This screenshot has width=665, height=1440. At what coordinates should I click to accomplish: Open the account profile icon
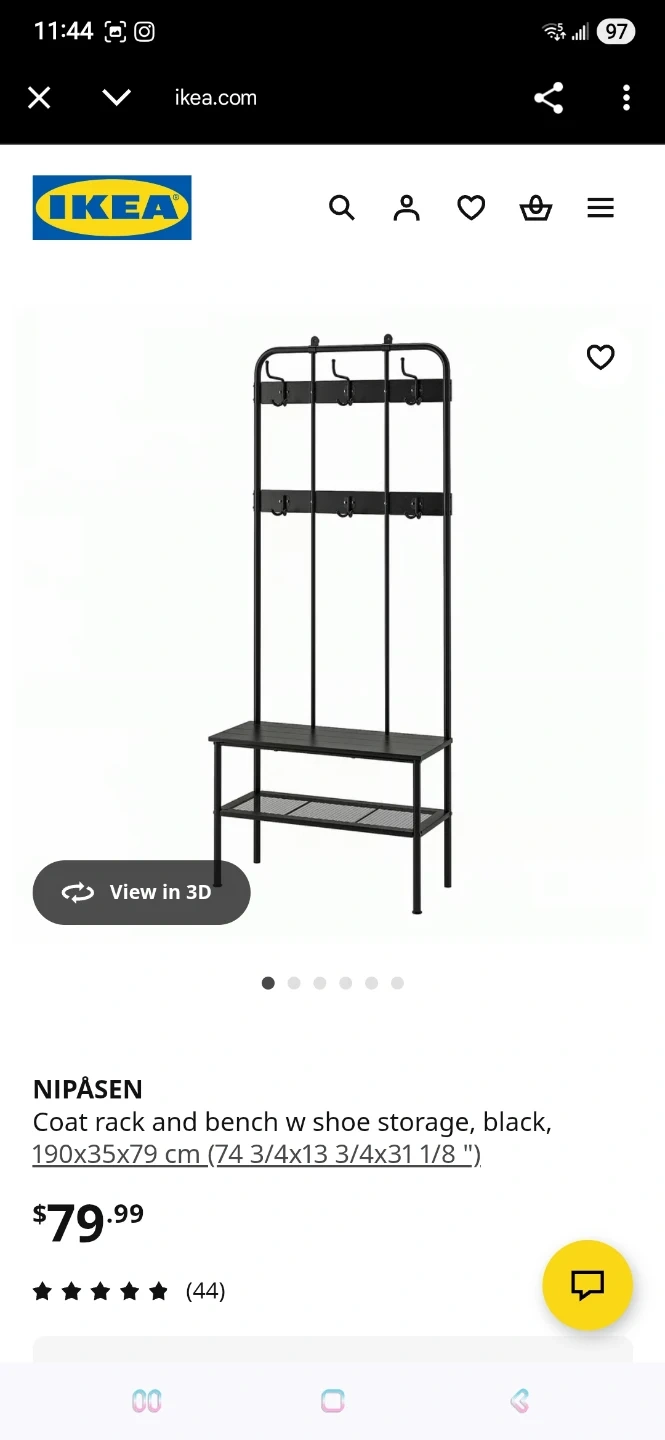406,208
